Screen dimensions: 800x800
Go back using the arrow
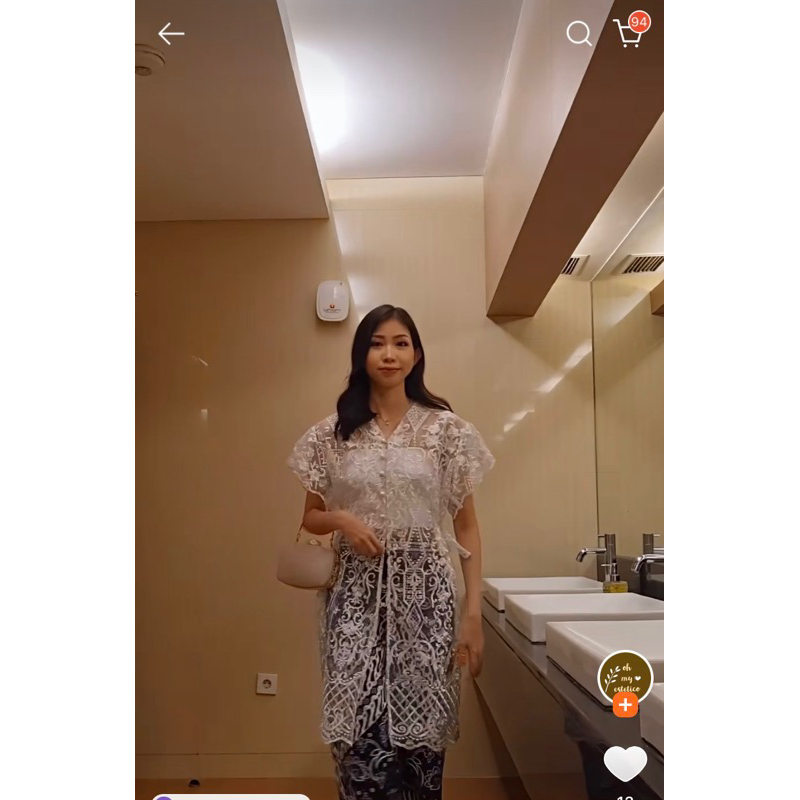tap(171, 34)
